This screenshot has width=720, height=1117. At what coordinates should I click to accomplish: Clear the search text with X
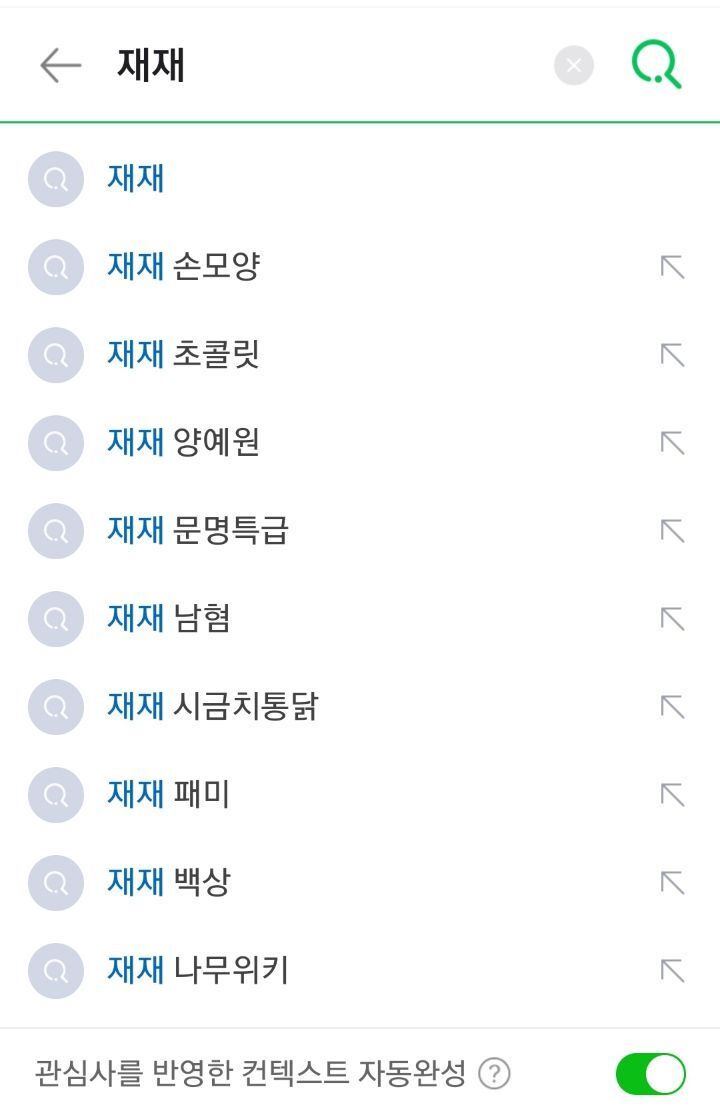pos(574,66)
